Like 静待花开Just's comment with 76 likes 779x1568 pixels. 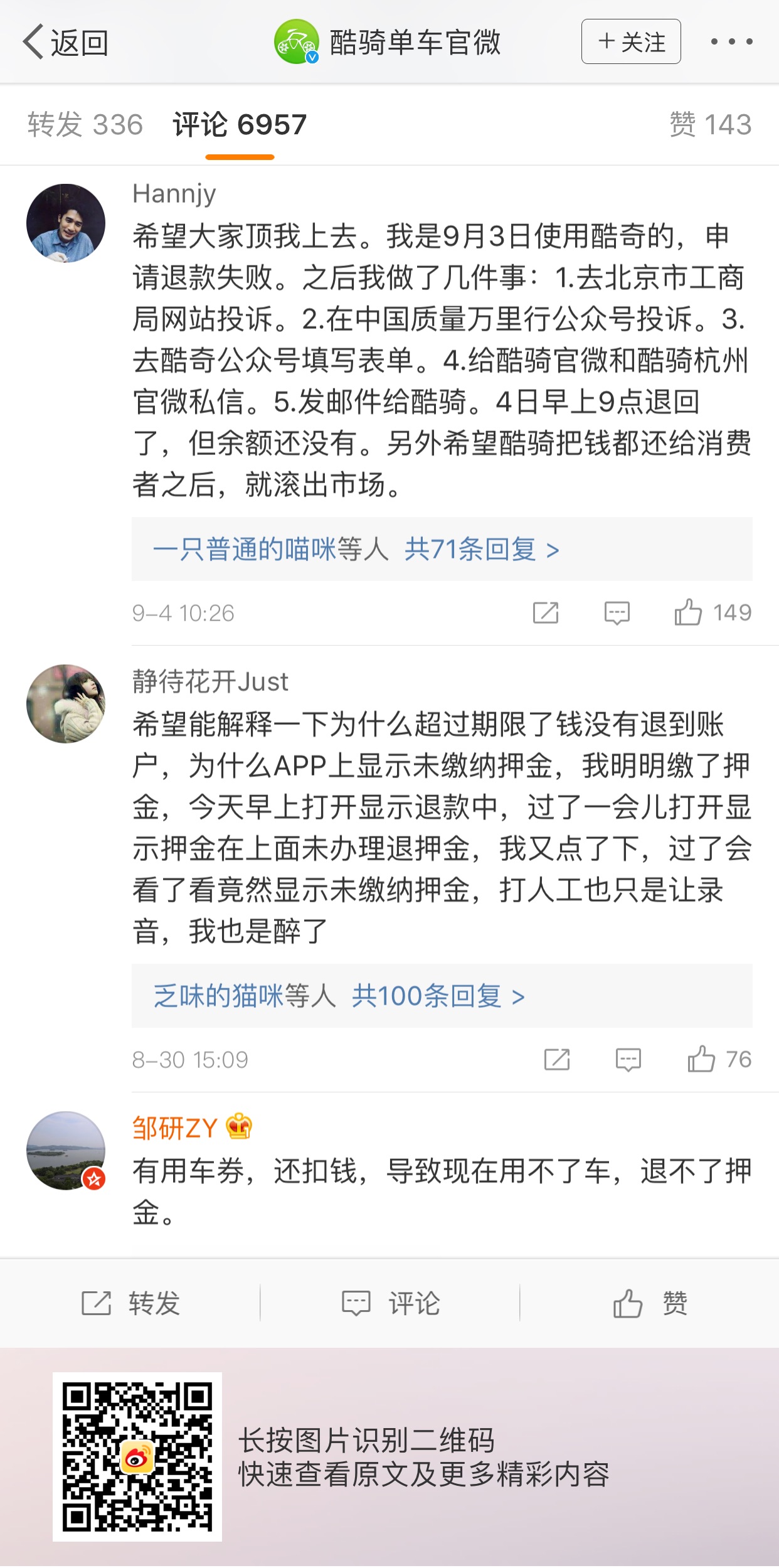pyautogui.click(x=701, y=1060)
